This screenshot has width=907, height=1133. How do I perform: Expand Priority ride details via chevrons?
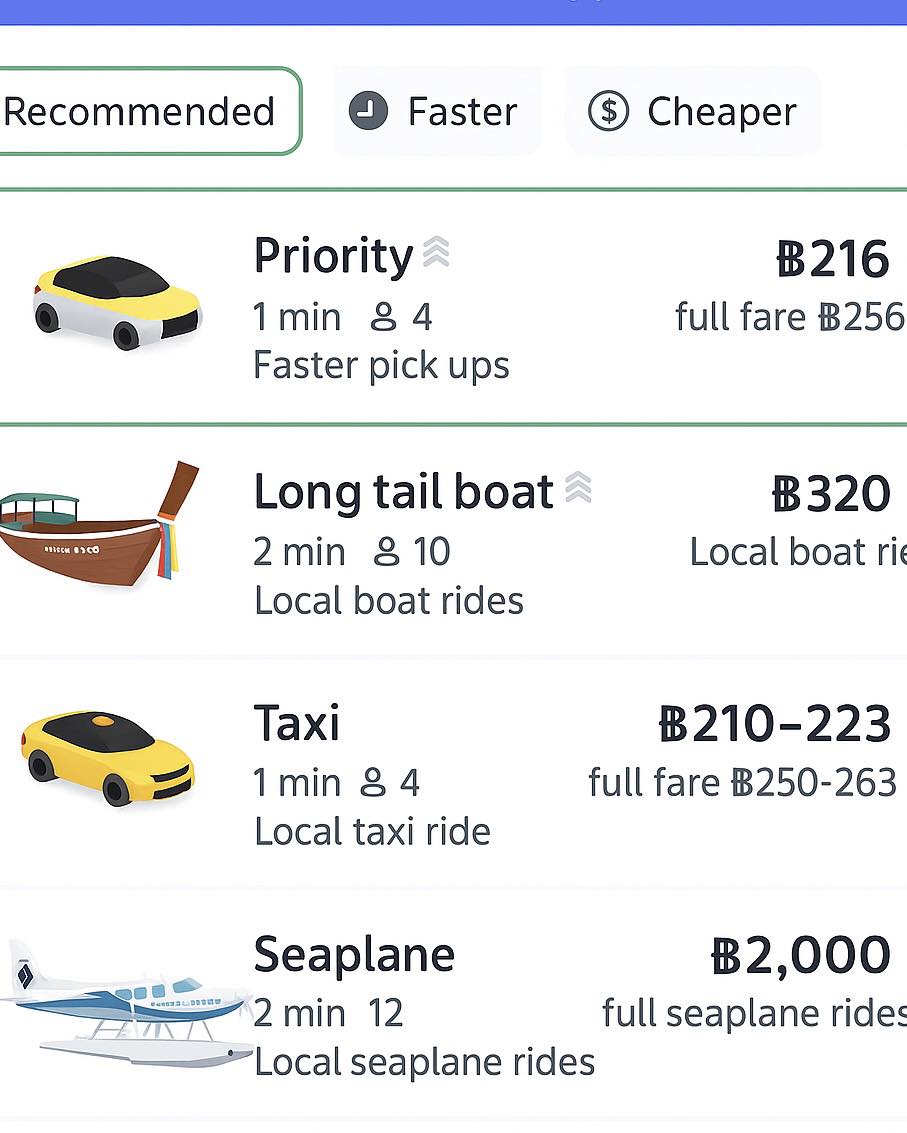(435, 253)
